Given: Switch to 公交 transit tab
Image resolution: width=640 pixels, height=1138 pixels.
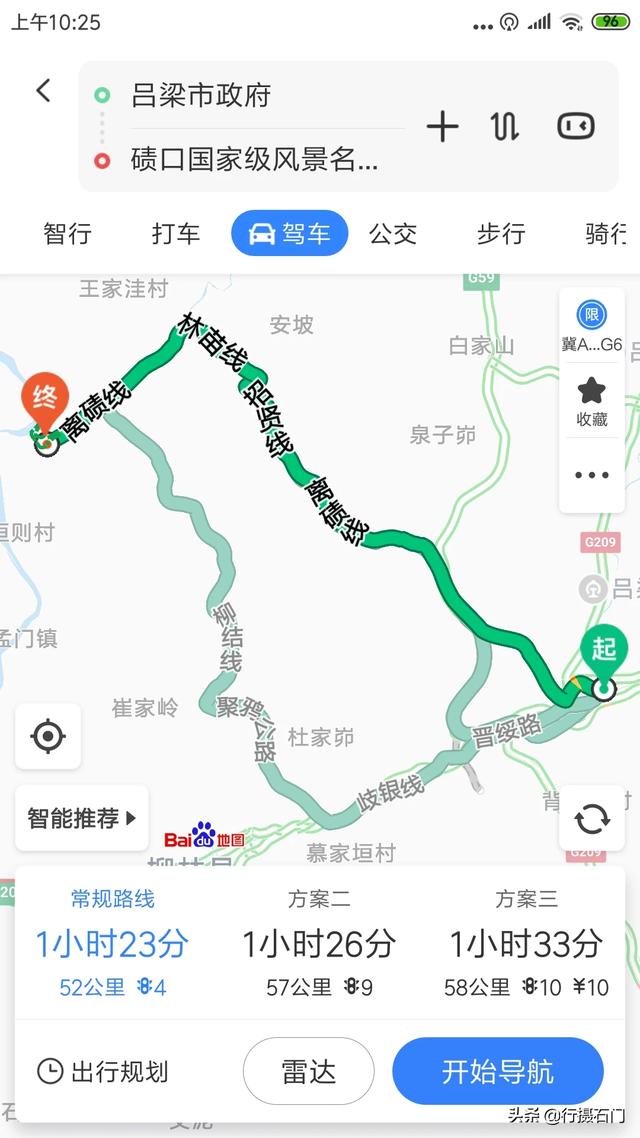Looking at the screenshot, I should [393, 234].
